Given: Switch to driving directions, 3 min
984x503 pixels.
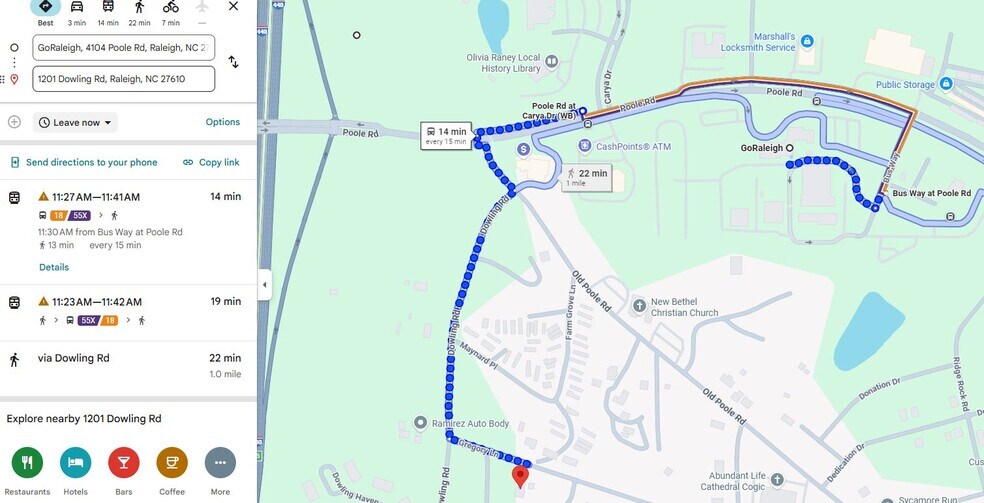Looking at the screenshot, I should (x=77, y=10).
